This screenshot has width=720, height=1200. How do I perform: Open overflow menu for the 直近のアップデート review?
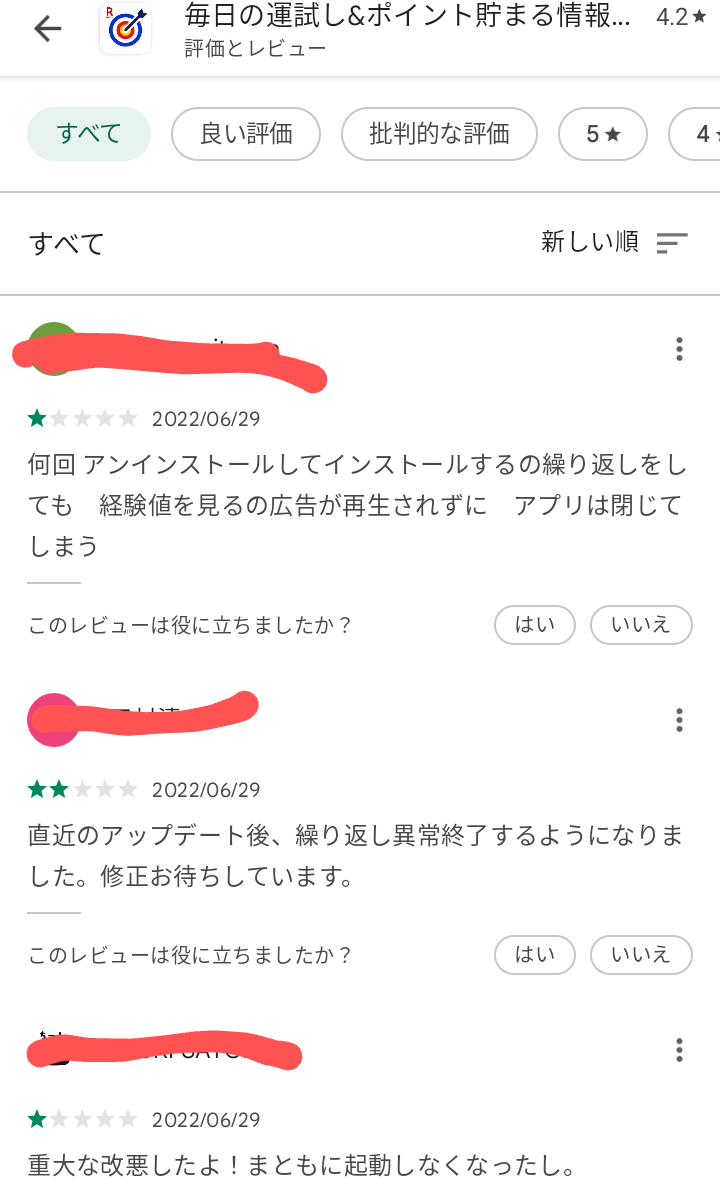679,720
